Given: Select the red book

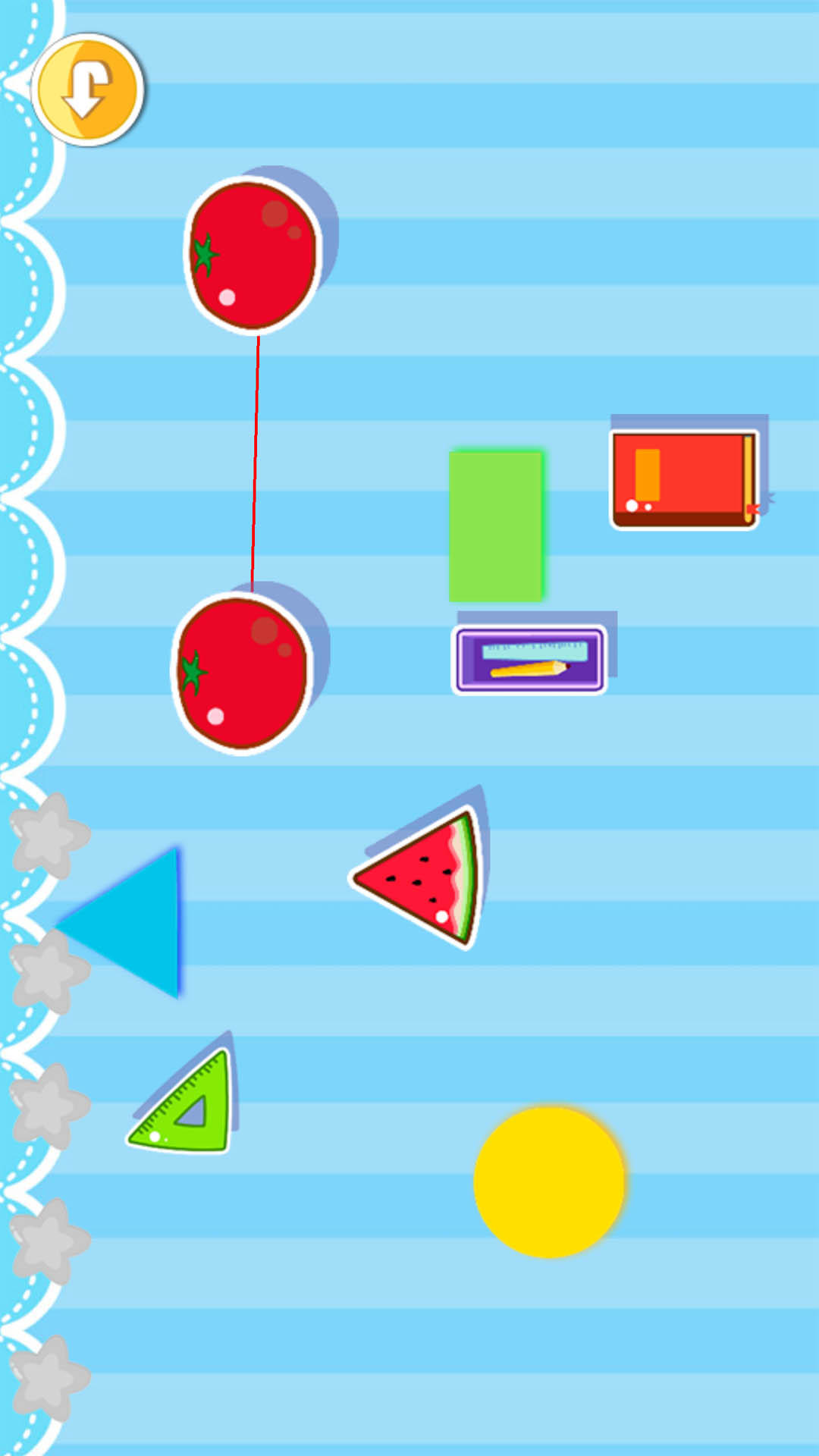Looking at the screenshot, I should tap(684, 479).
